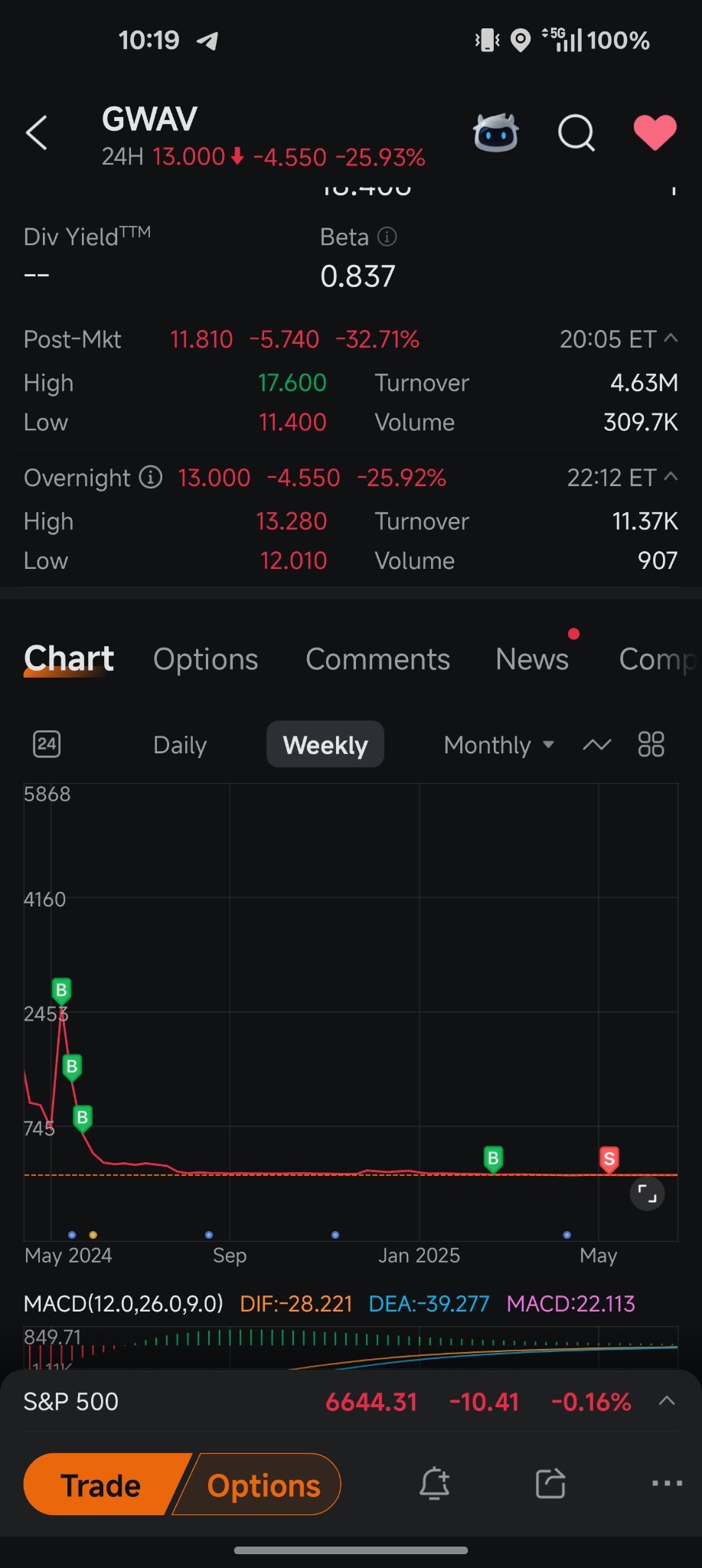Change chart type with line icon
The image size is (702, 1568).
(x=597, y=744)
